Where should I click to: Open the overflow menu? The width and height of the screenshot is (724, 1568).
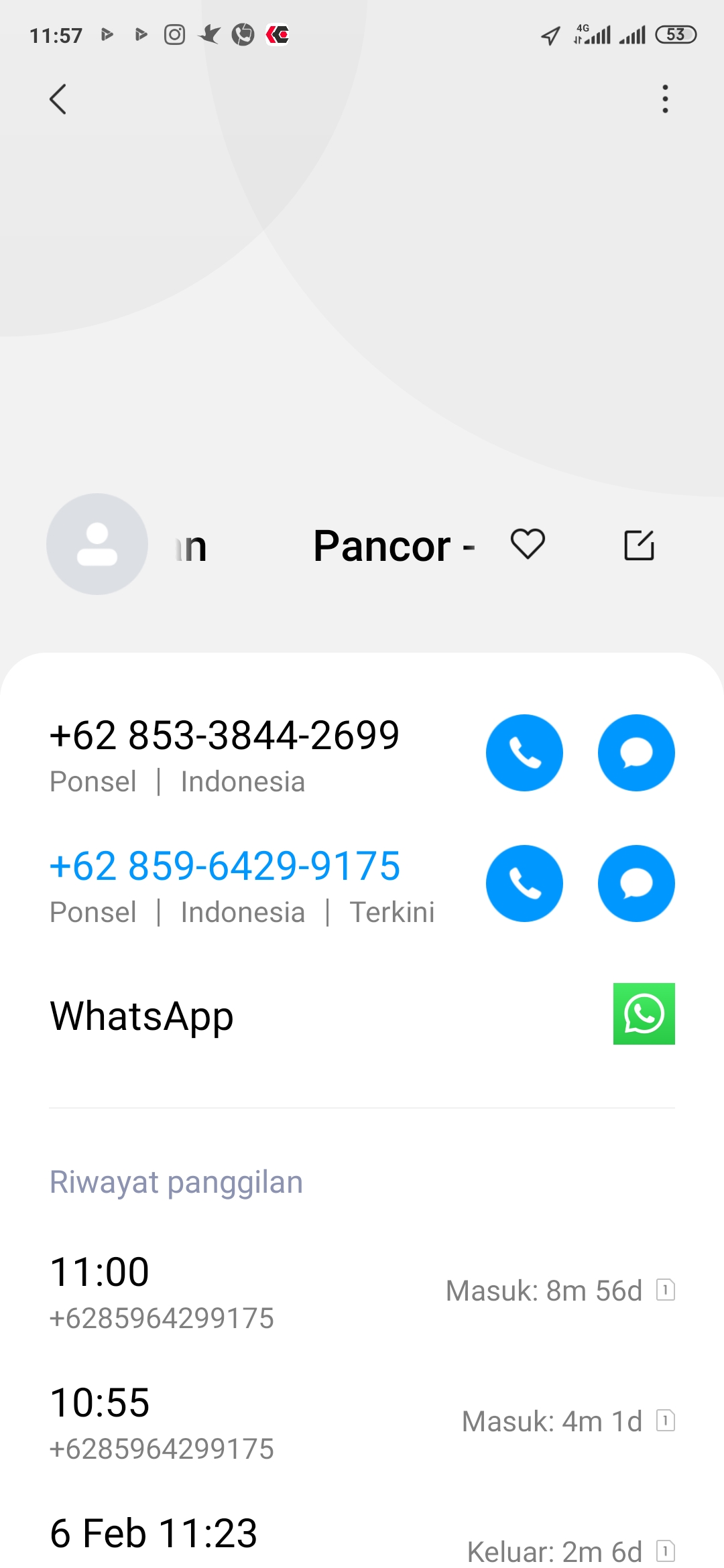(665, 99)
